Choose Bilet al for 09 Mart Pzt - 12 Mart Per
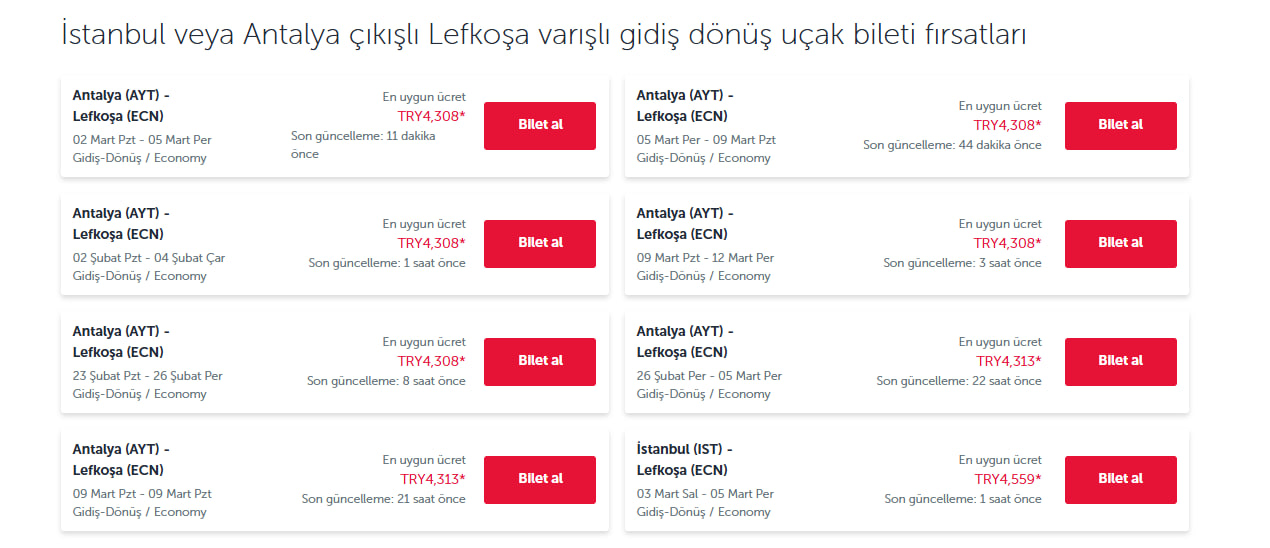 click(1120, 243)
